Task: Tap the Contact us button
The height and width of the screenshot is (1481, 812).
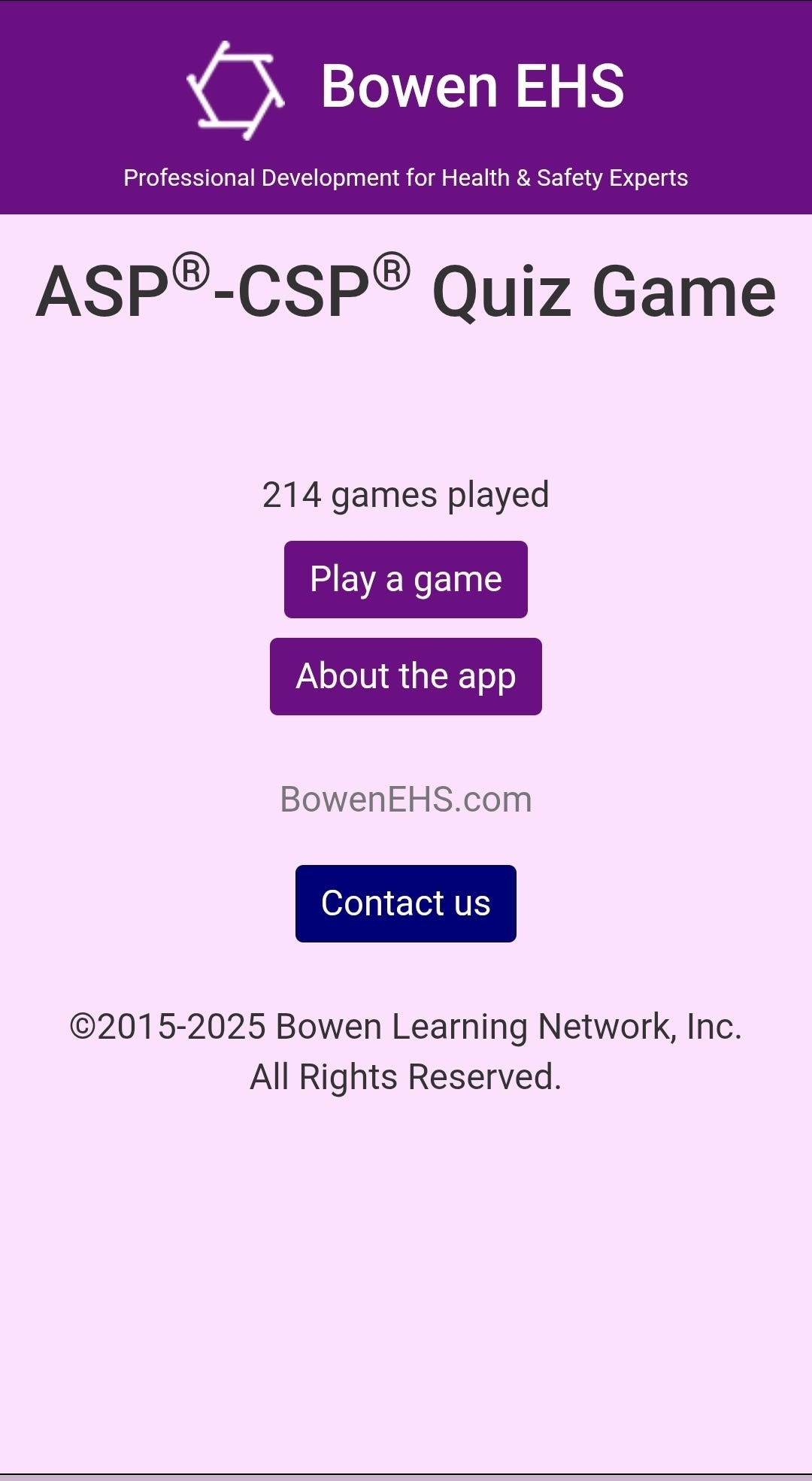Action: 406,903
